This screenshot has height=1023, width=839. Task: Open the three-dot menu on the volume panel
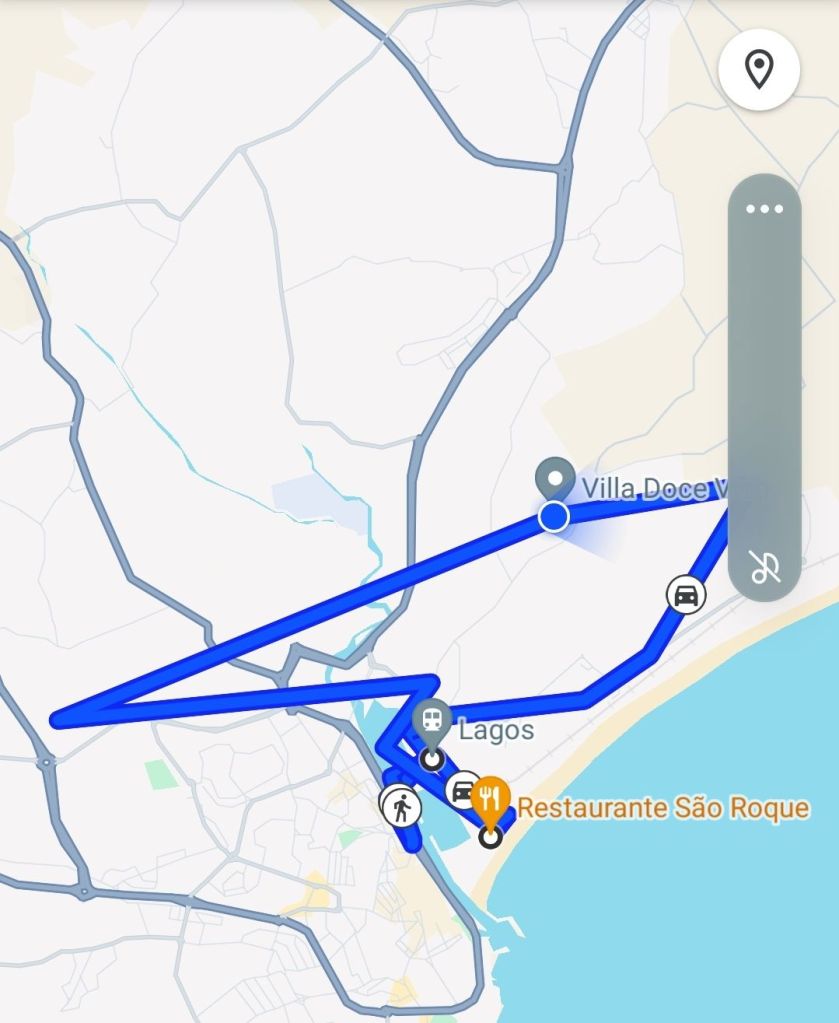coord(764,209)
